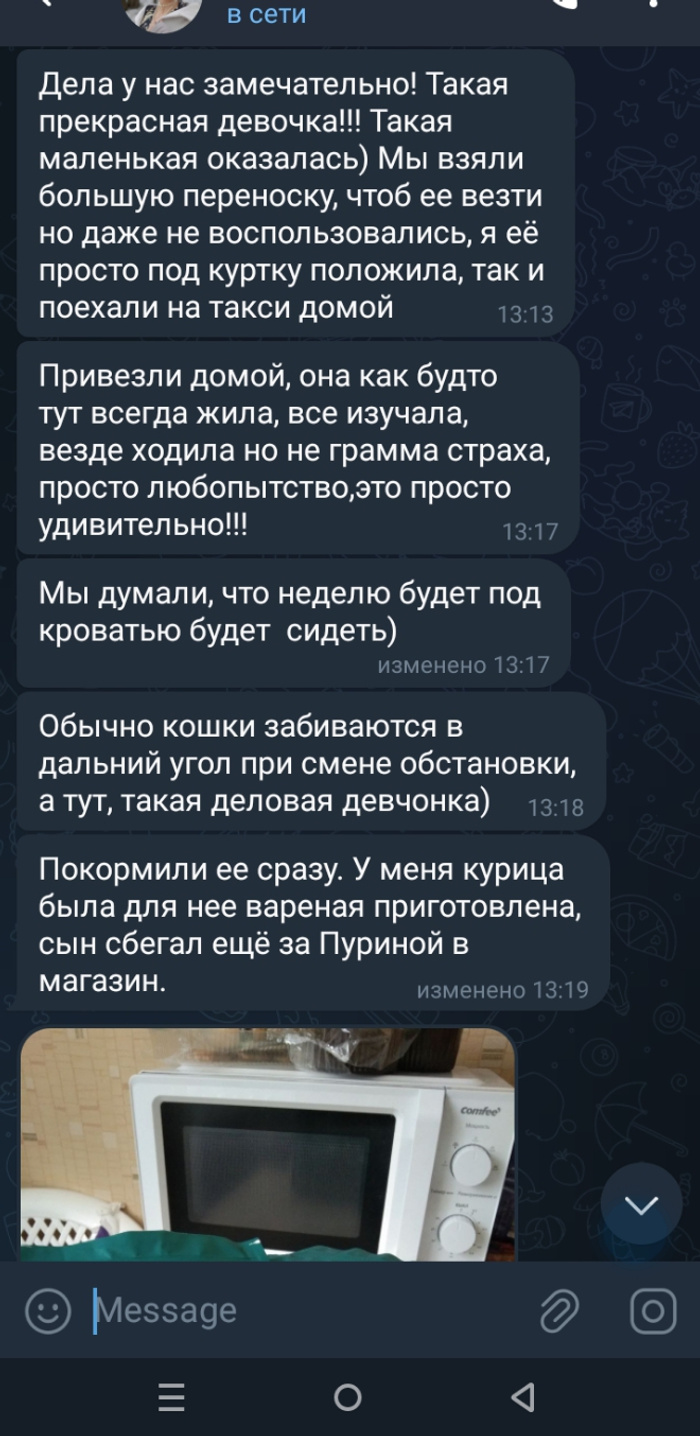Attach a file with the paperclip icon
700x1436 pixels.
pyautogui.click(x=560, y=1311)
